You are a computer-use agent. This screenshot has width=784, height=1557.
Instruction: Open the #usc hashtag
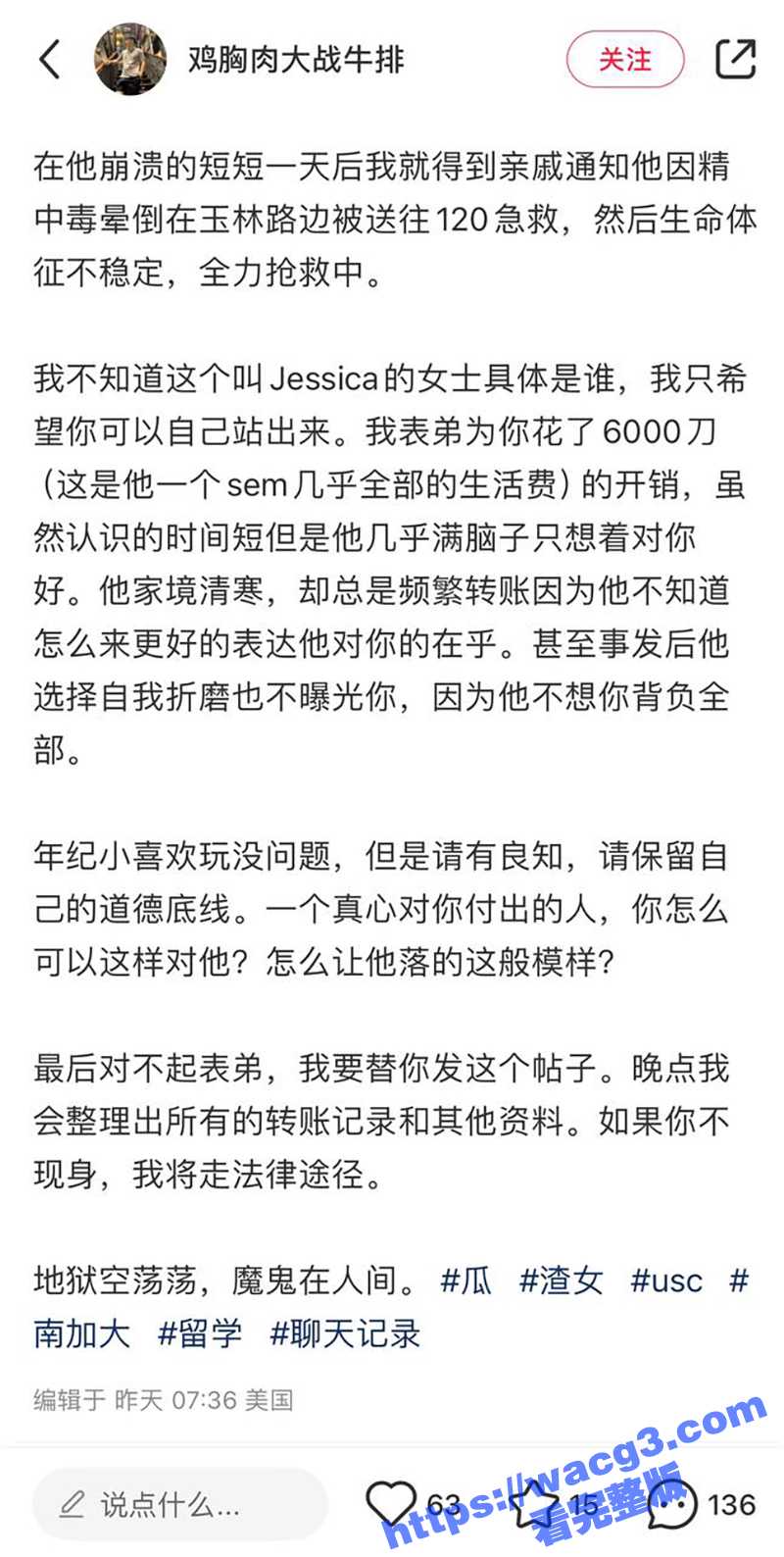point(666,1281)
